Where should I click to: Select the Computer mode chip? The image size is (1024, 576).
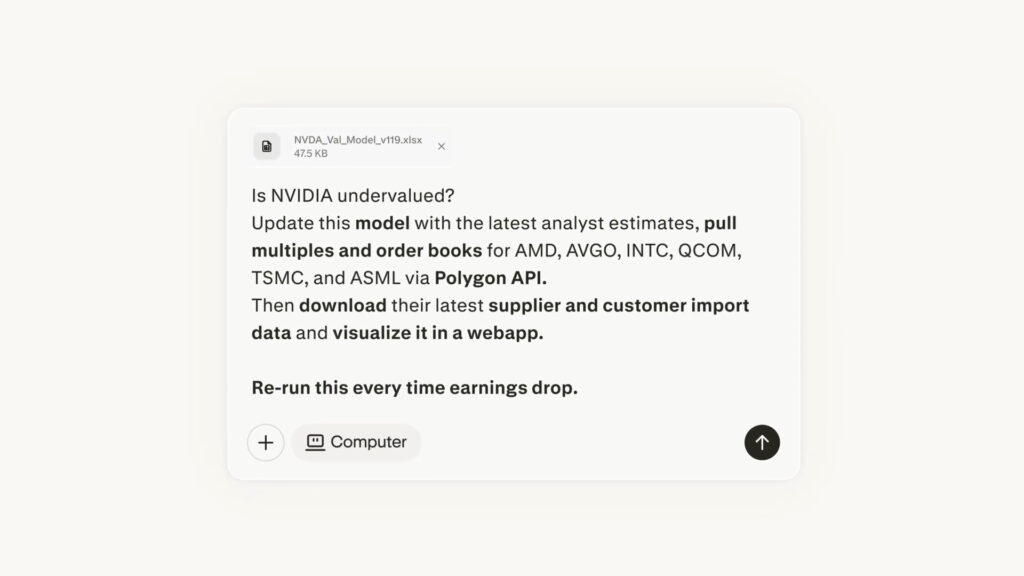(357, 442)
